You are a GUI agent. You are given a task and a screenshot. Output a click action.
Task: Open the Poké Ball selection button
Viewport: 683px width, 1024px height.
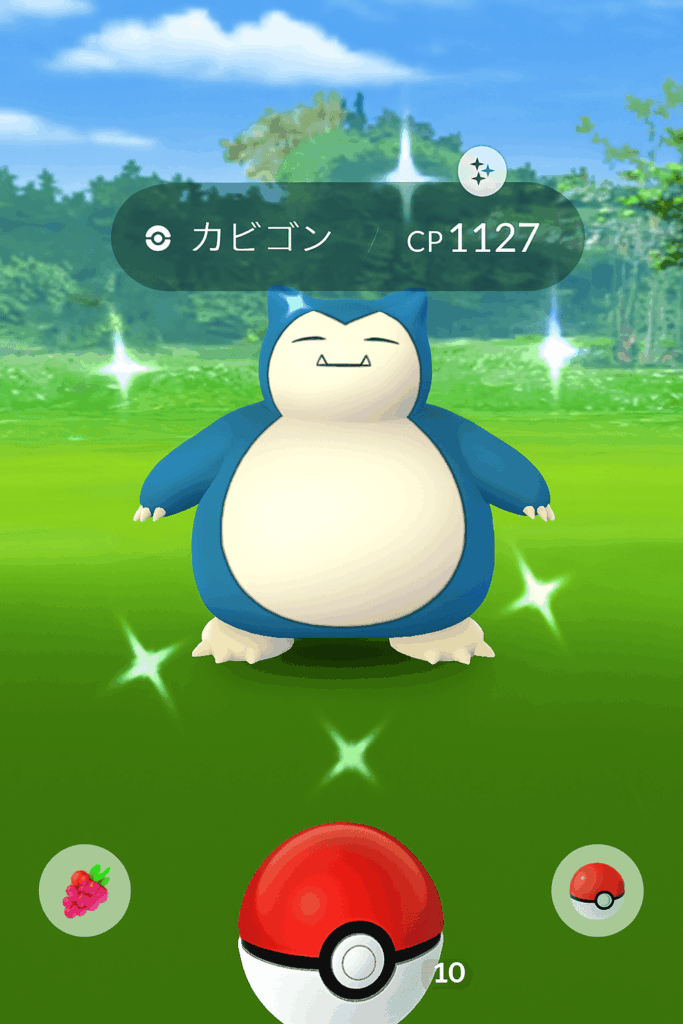tap(597, 890)
